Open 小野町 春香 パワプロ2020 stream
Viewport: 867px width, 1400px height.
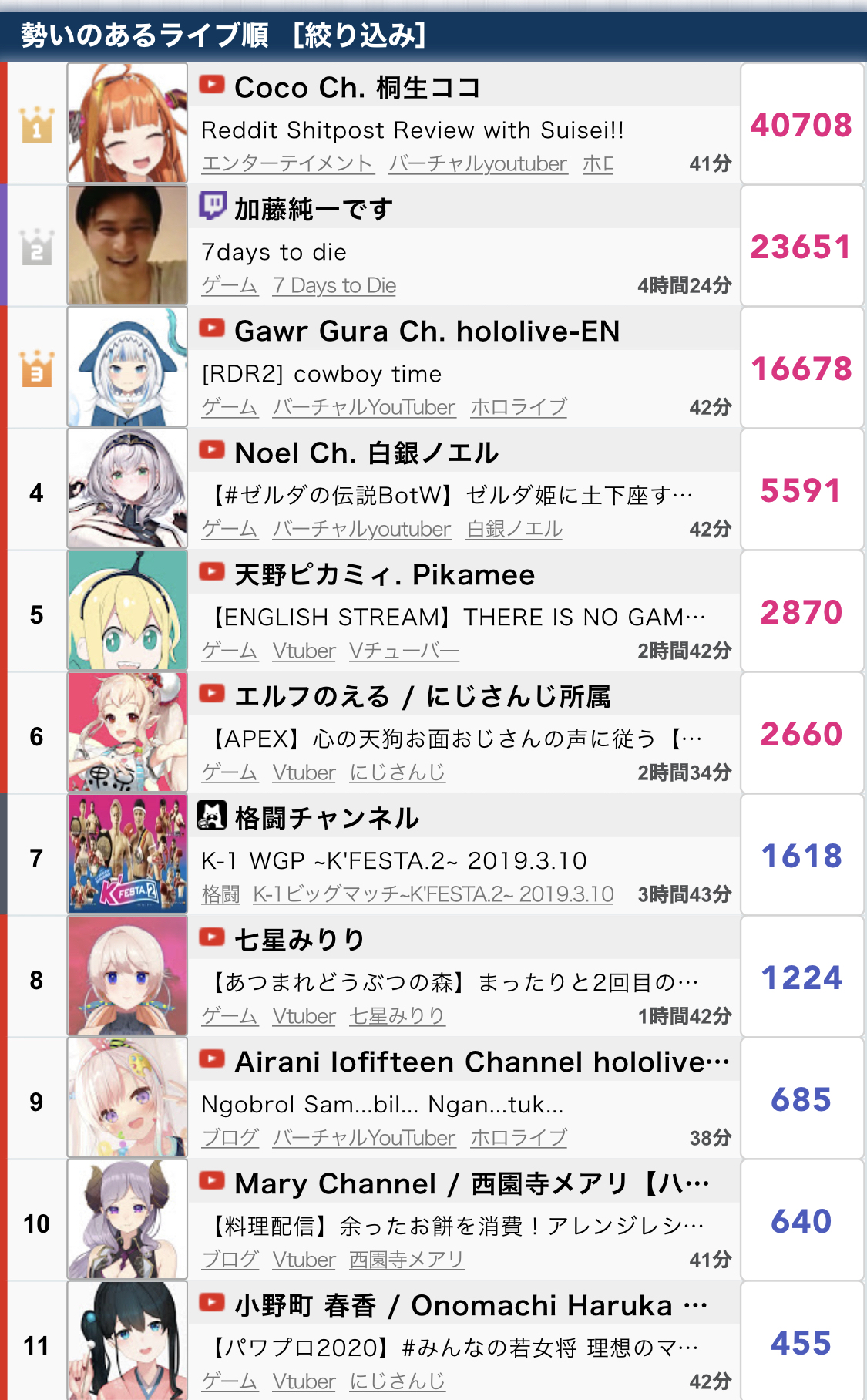[x=455, y=1348]
